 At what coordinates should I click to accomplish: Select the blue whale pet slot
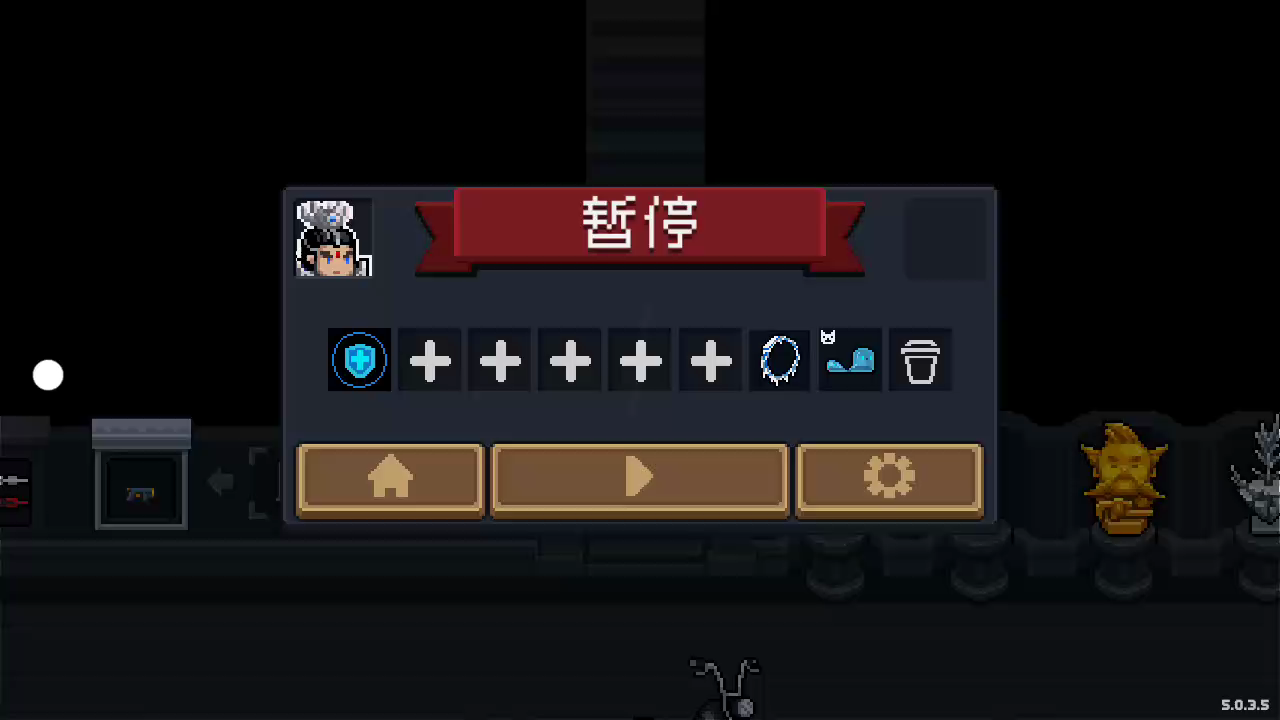850,361
